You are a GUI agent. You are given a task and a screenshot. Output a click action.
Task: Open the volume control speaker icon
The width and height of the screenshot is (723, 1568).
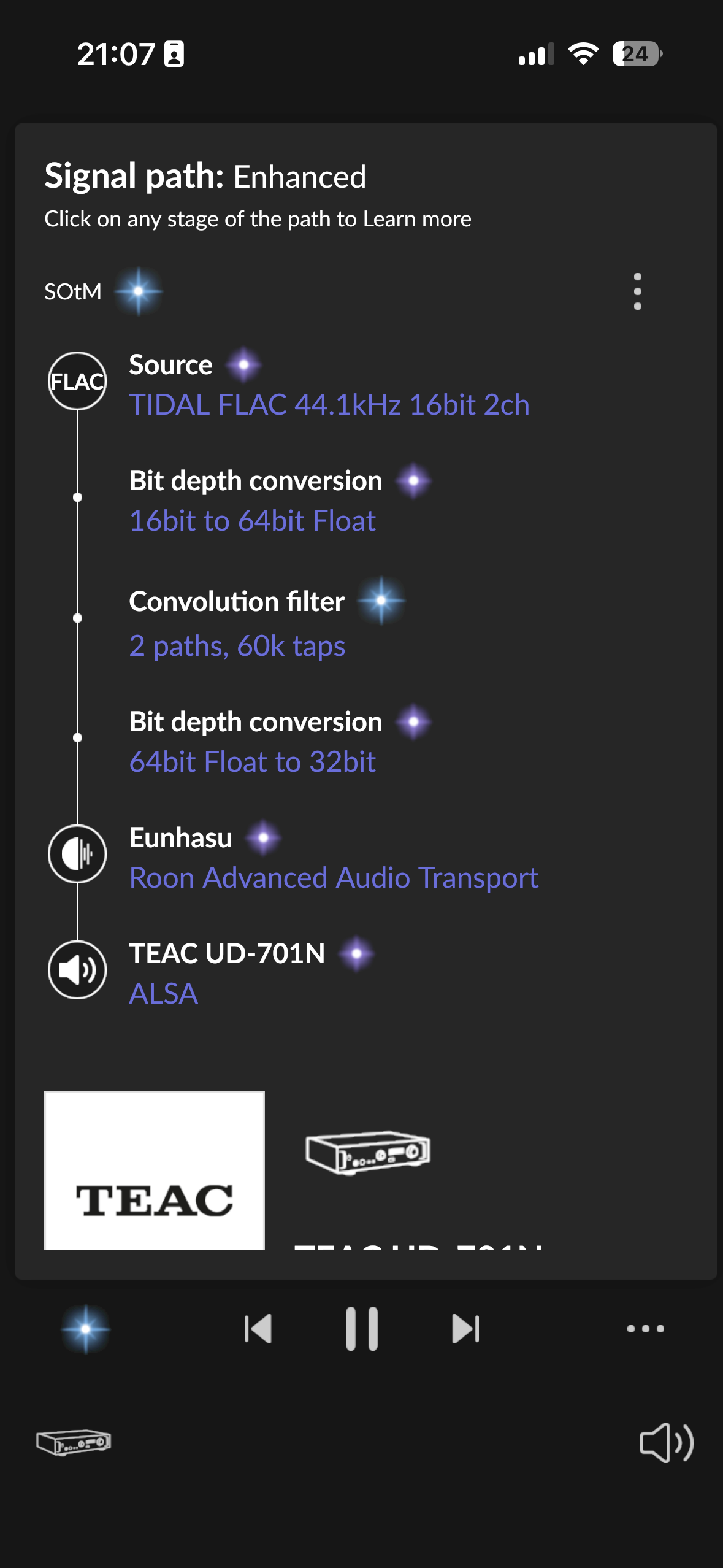(x=666, y=1442)
